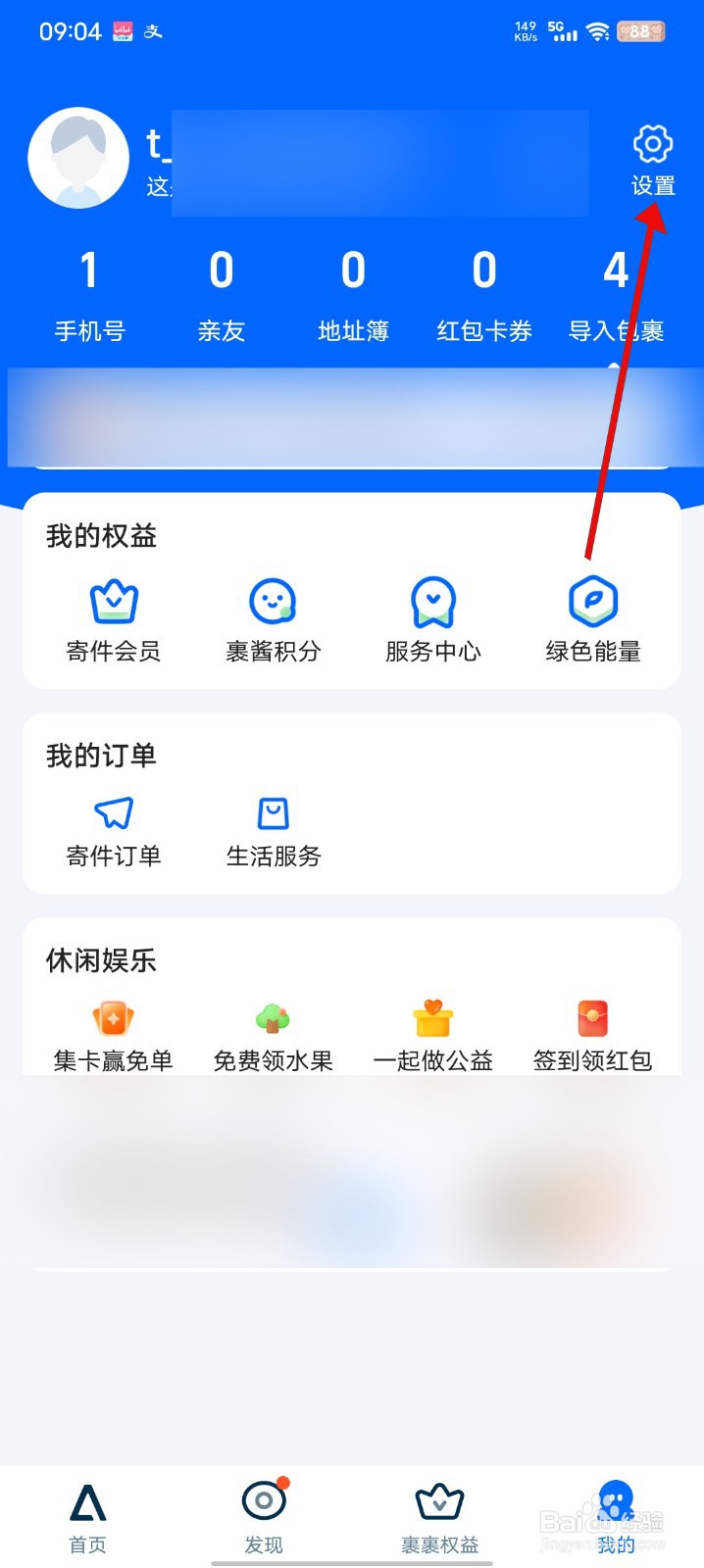Switch to 首页 tab
The image size is (704, 1568).
[87, 1516]
